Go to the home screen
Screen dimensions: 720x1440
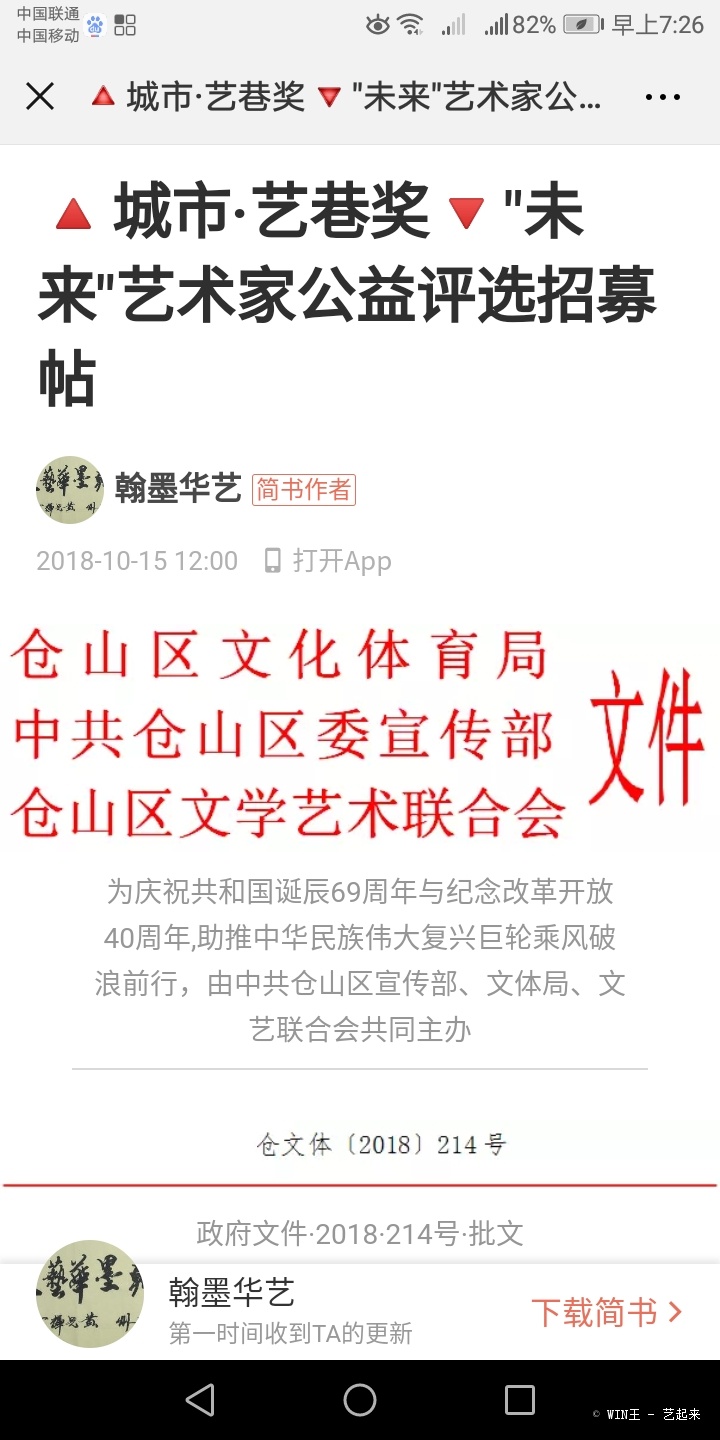point(360,1400)
